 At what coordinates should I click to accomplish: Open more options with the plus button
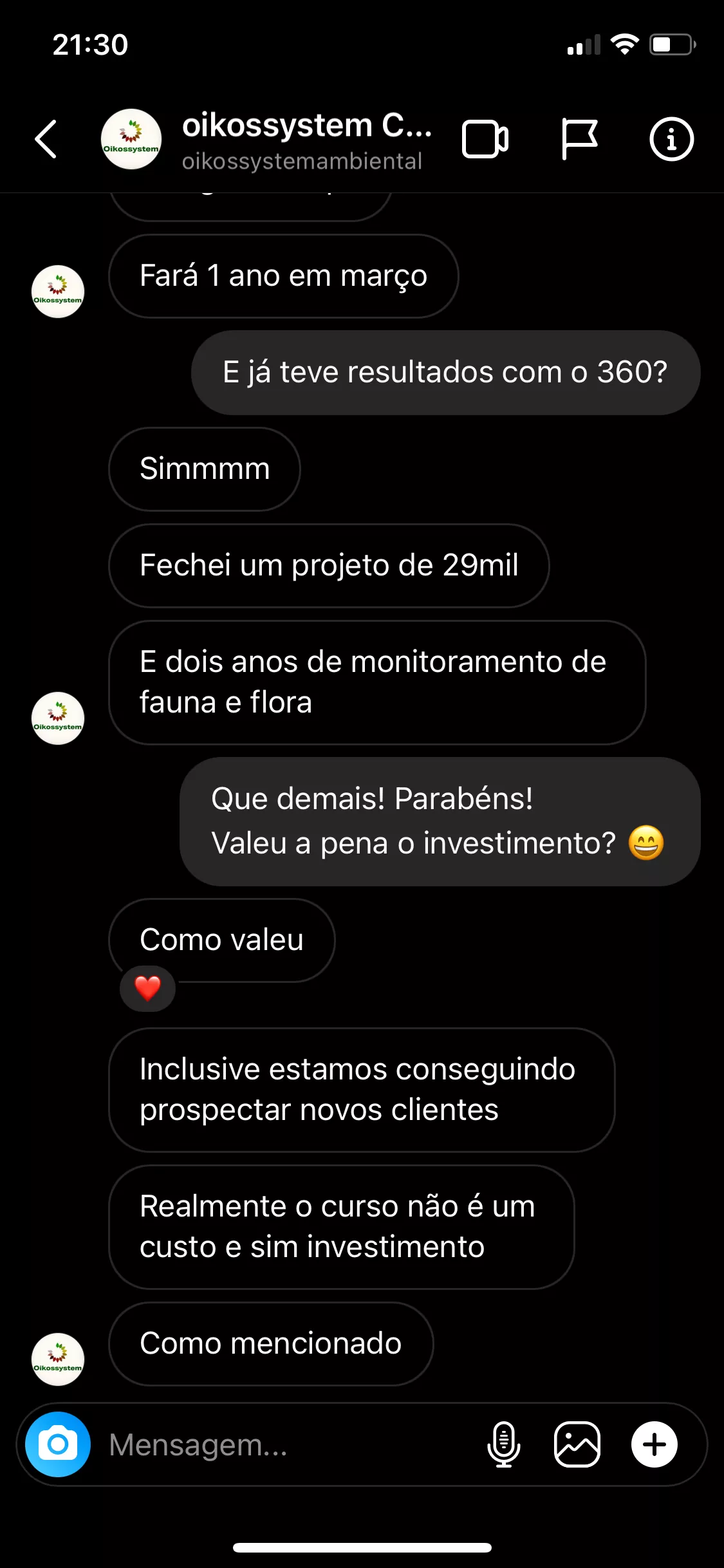654,1444
